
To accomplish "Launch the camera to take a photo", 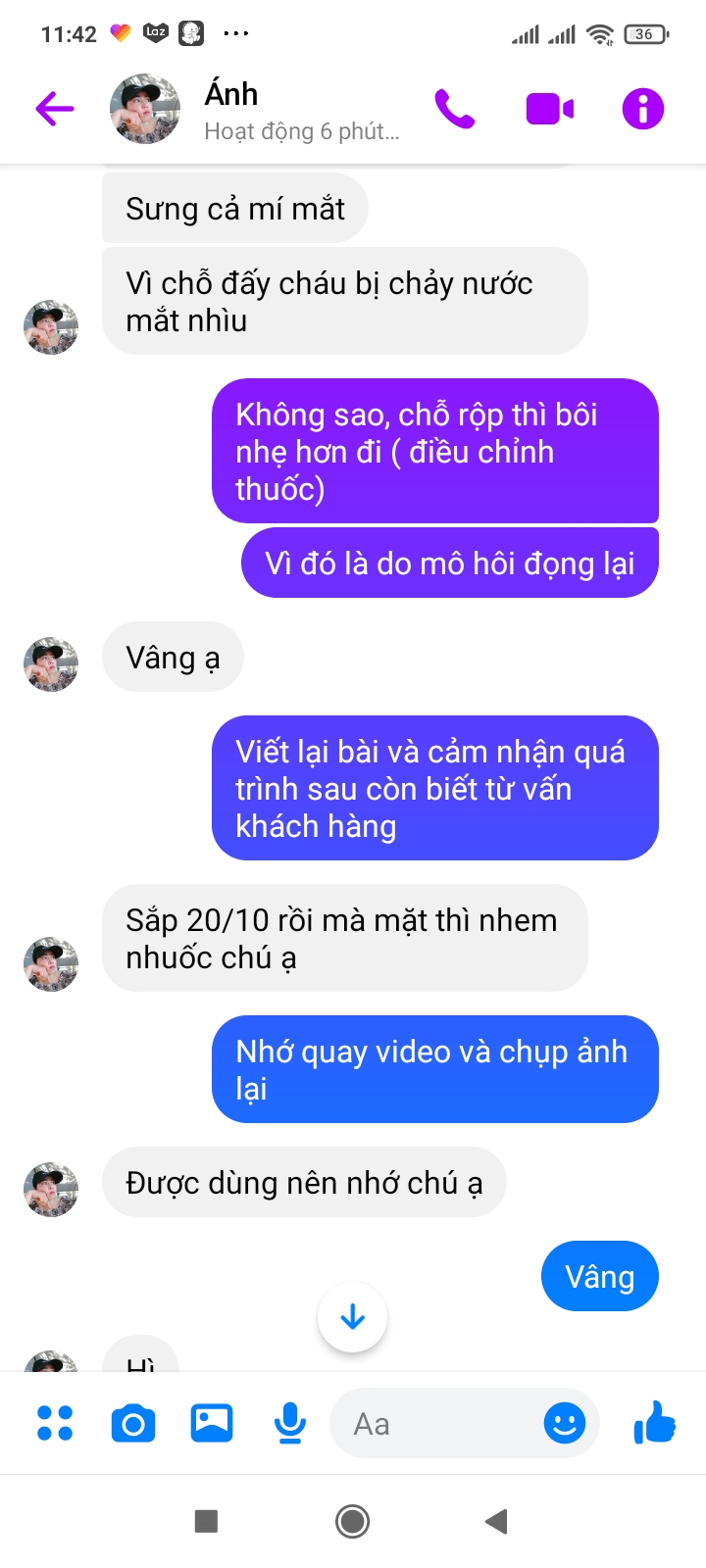I will [x=133, y=1423].
